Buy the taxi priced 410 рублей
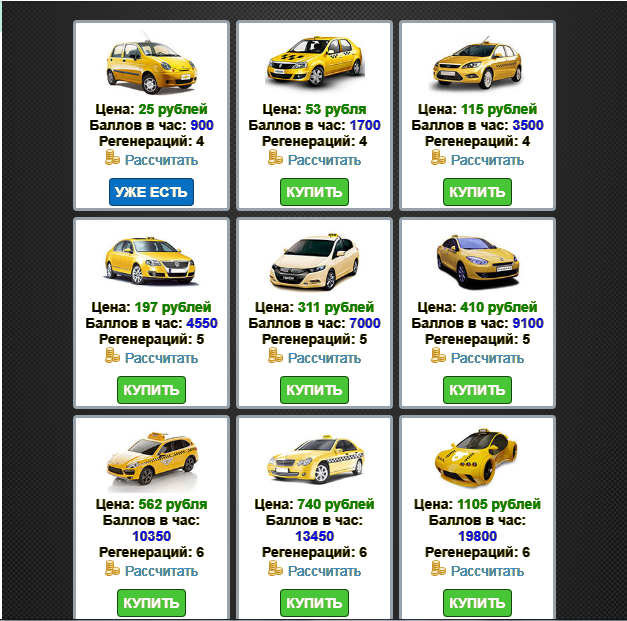 point(477,390)
